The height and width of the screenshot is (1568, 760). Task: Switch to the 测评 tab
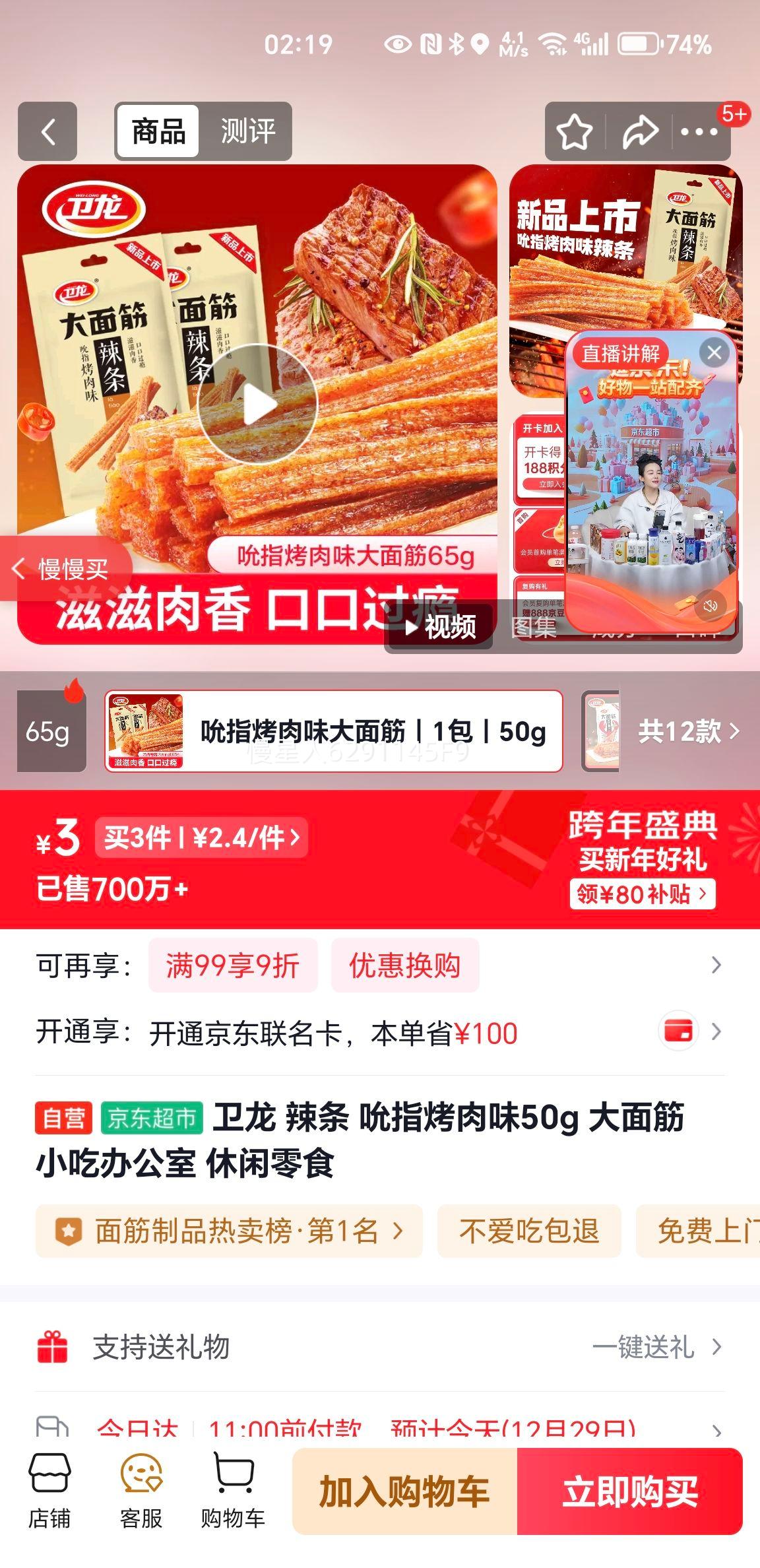point(247,131)
